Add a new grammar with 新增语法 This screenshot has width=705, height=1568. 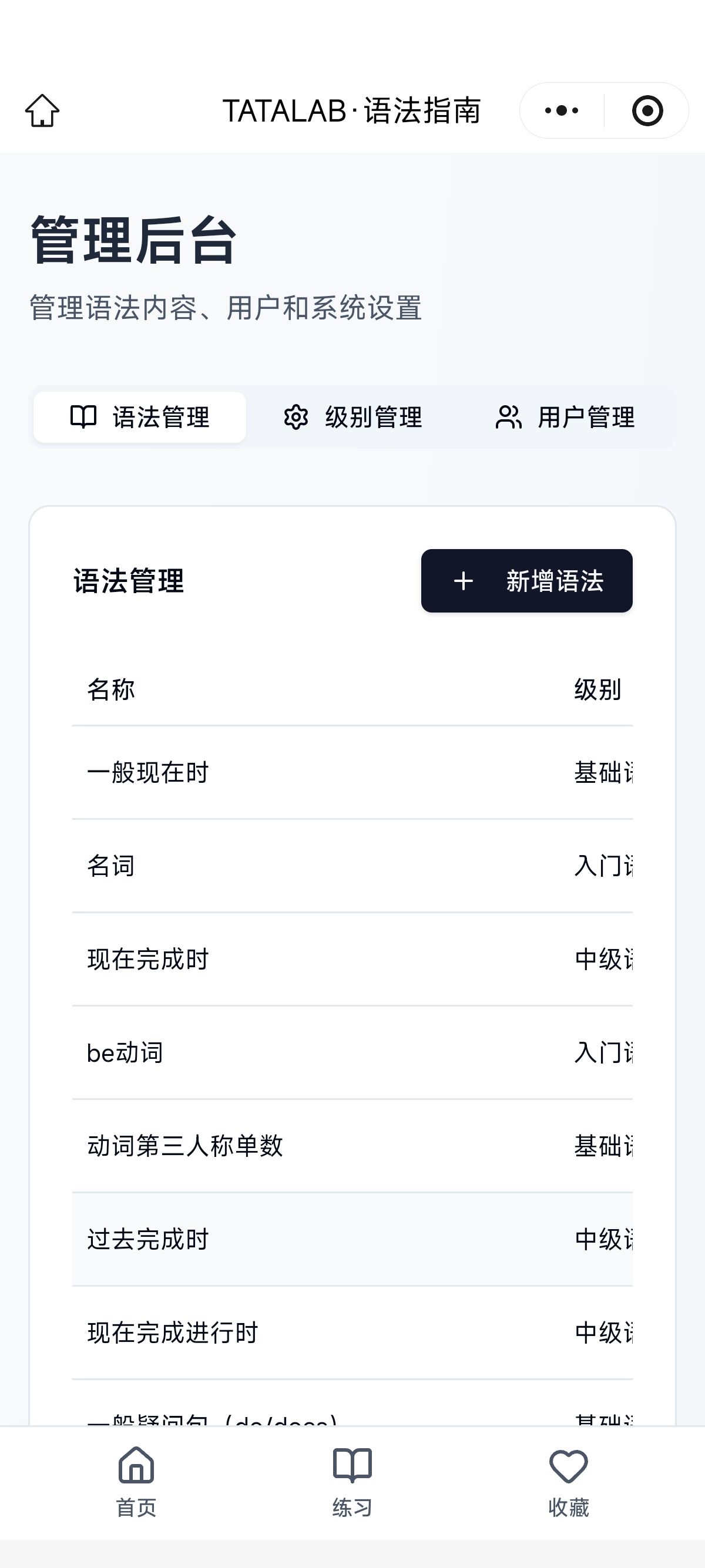click(x=526, y=581)
